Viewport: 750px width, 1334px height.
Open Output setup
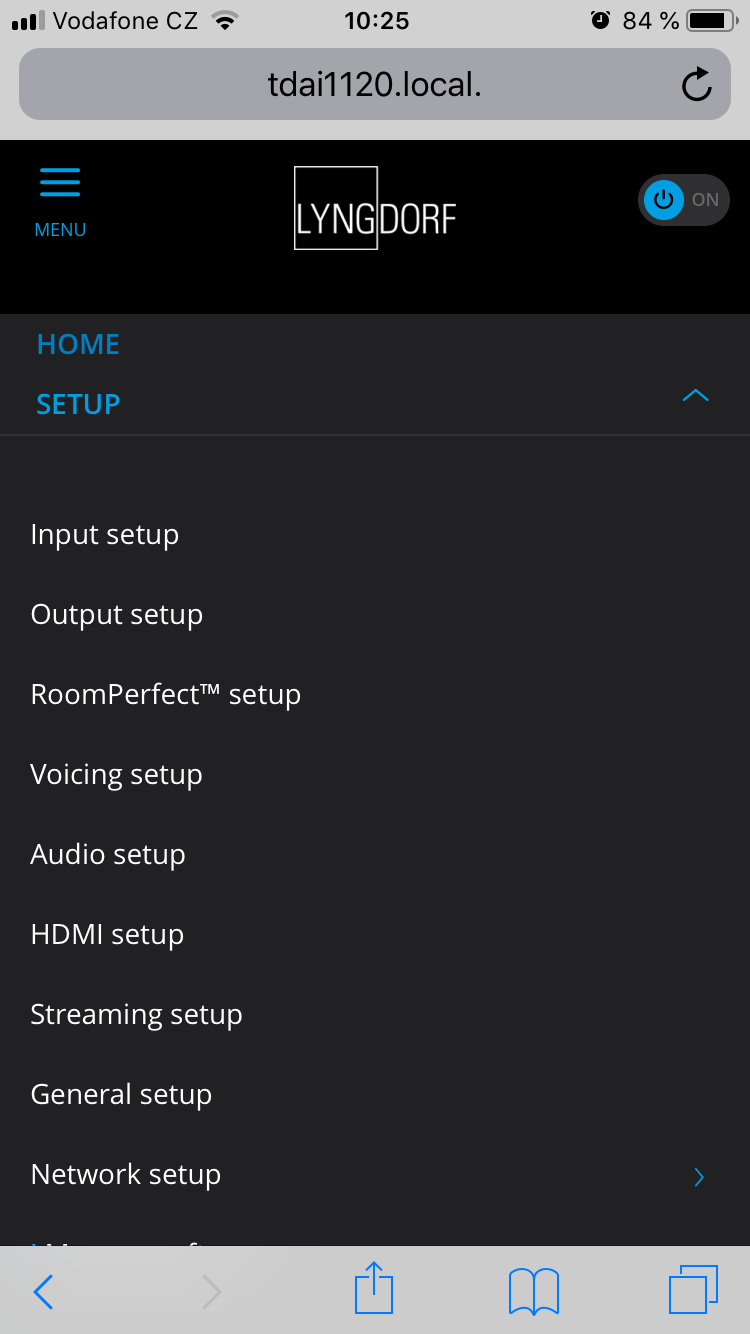(117, 615)
